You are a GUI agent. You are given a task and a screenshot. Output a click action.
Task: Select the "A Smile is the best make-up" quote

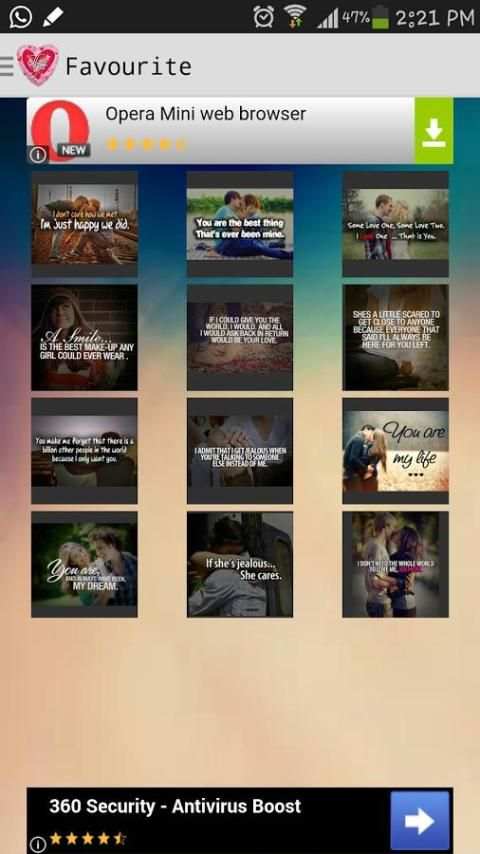click(84, 337)
